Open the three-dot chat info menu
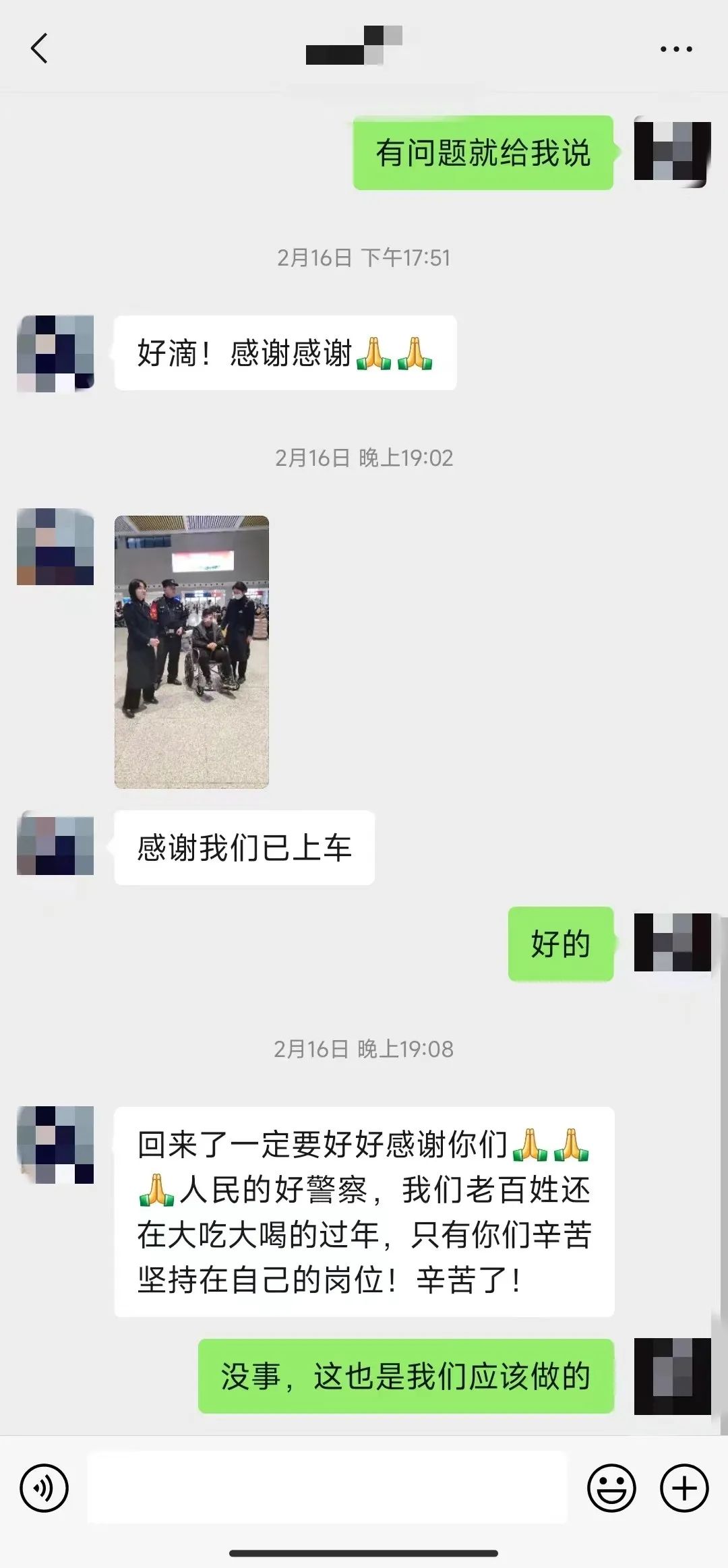 (675, 49)
